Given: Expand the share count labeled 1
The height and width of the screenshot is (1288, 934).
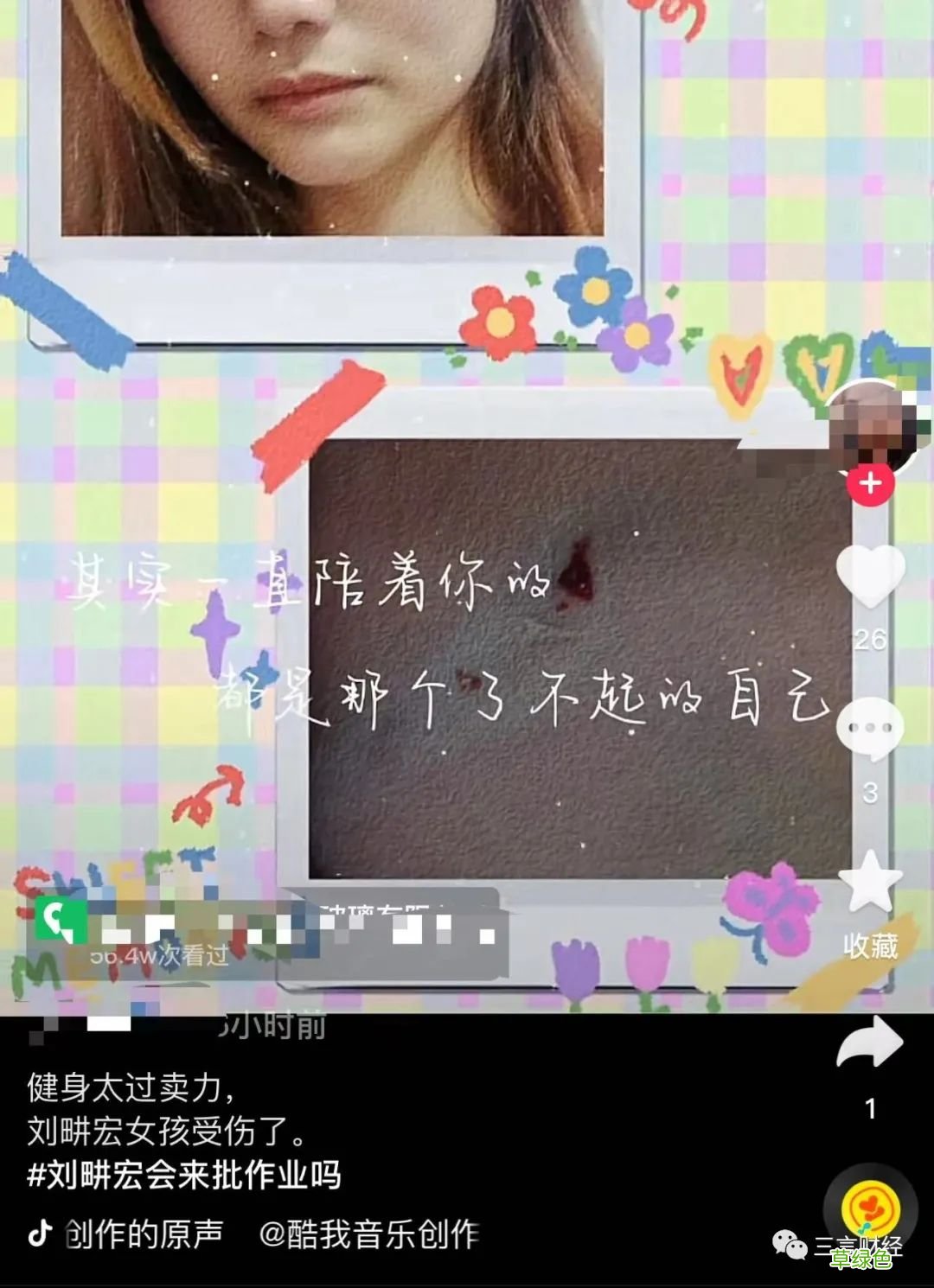Looking at the screenshot, I should click(x=868, y=1106).
